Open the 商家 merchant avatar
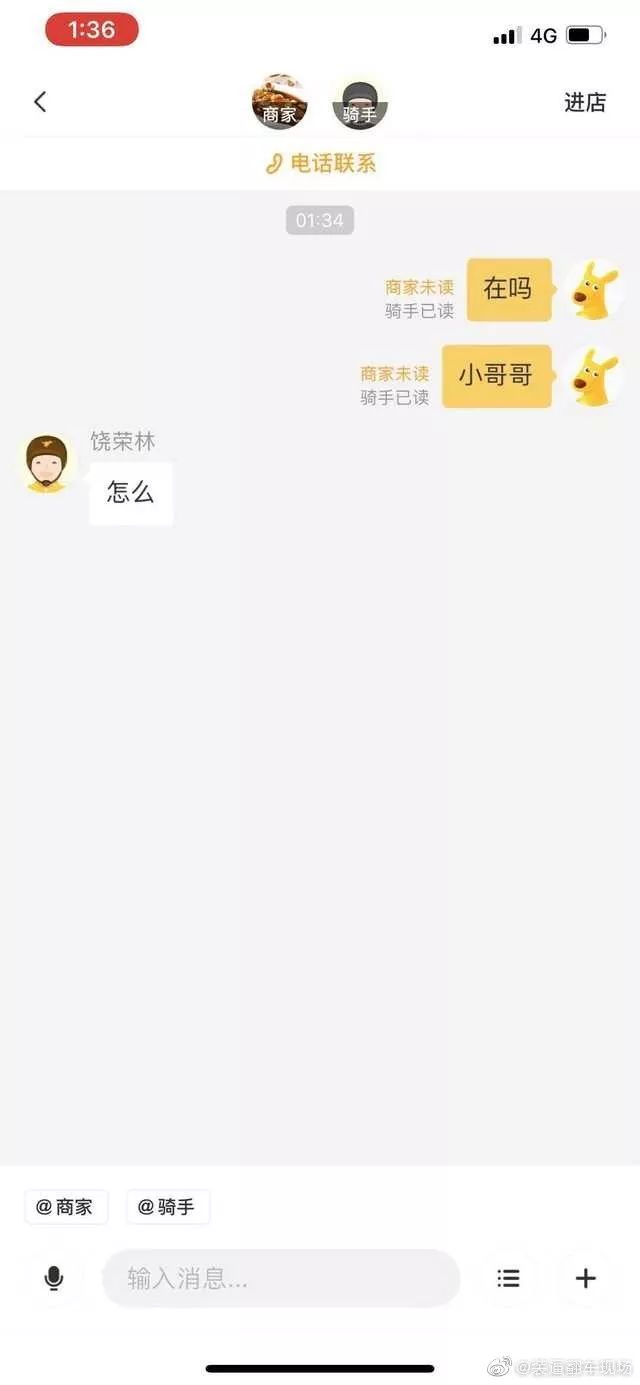Screen dimensions: 640x1385 pos(279,102)
